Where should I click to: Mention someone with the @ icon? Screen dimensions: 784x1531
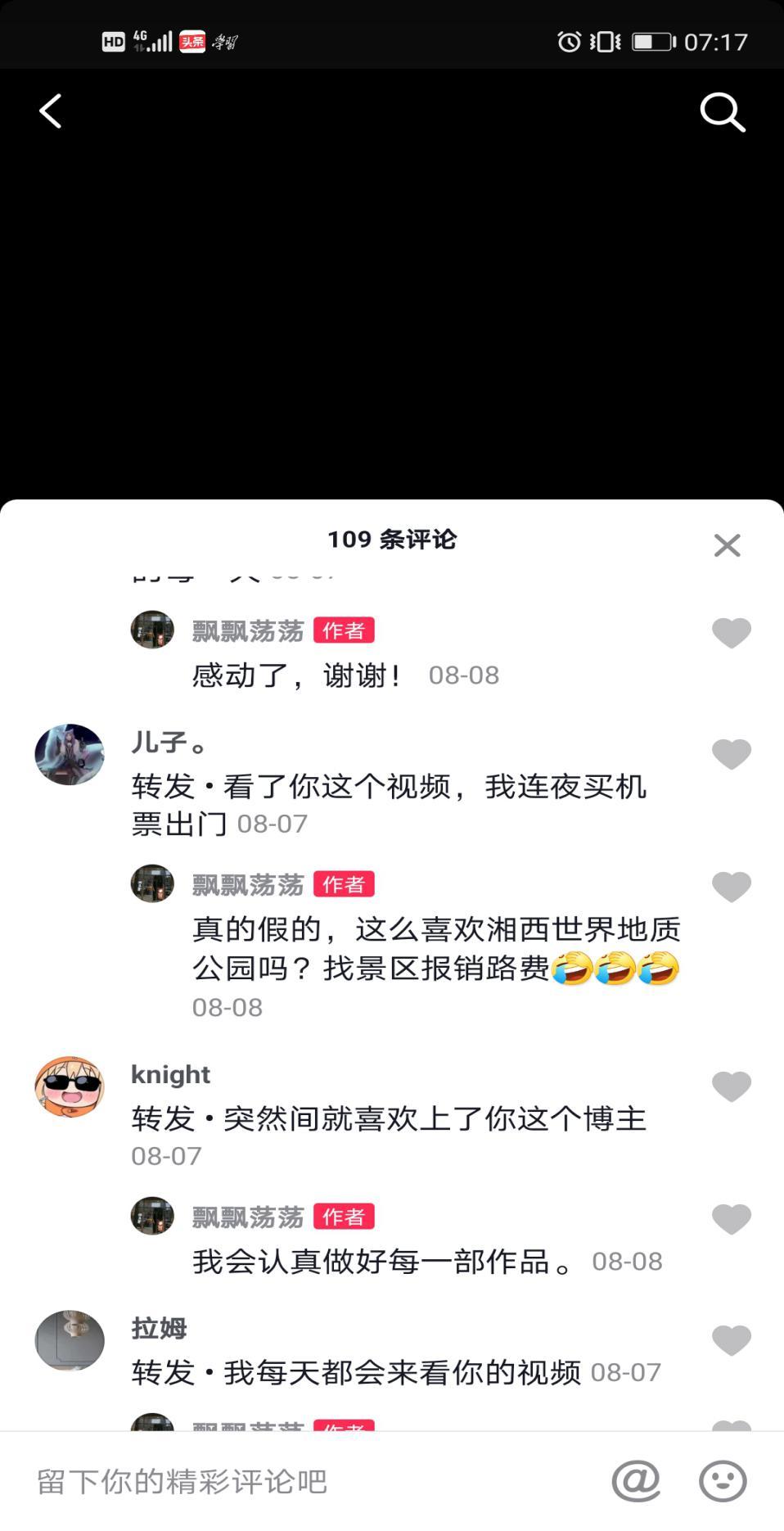click(x=636, y=1480)
